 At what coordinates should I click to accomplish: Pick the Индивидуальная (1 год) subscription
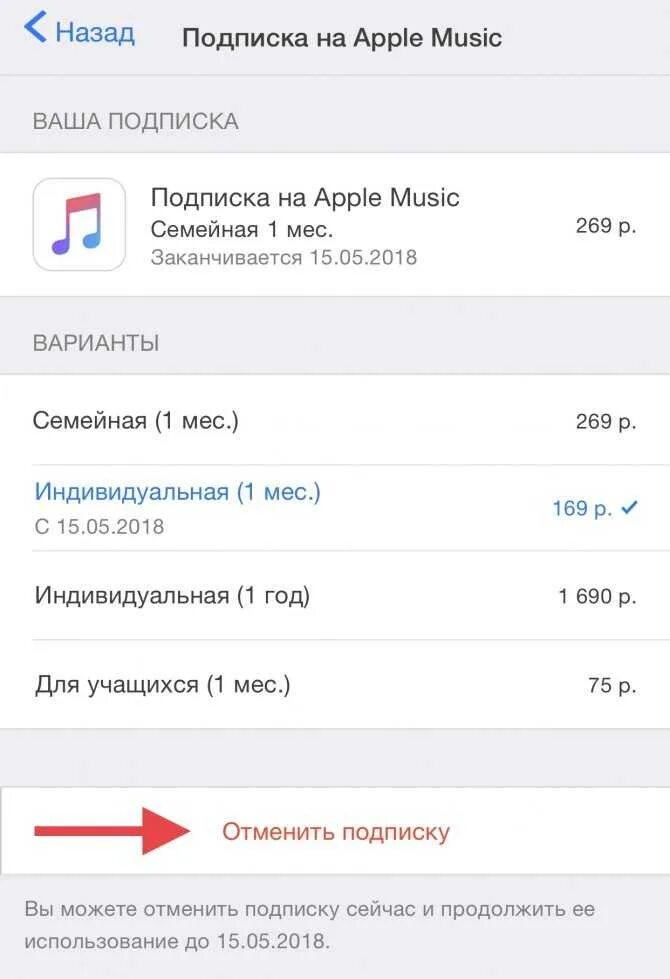pos(335,597)
